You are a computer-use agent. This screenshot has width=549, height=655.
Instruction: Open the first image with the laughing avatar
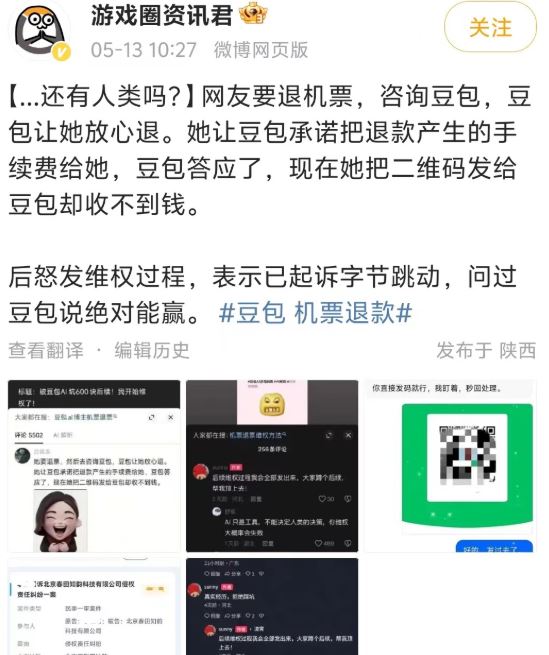click(x=94, y=466)
